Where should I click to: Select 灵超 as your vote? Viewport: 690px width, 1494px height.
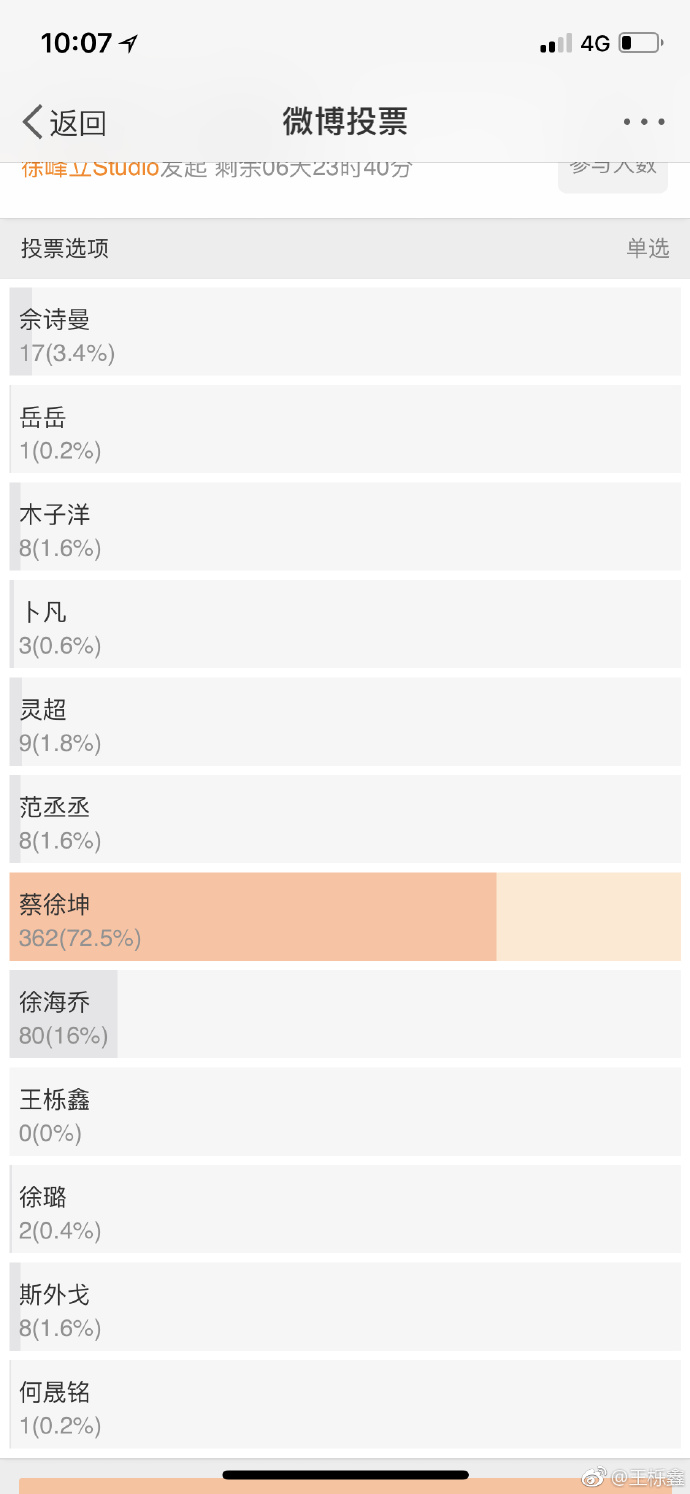click(x=345, y=722)
